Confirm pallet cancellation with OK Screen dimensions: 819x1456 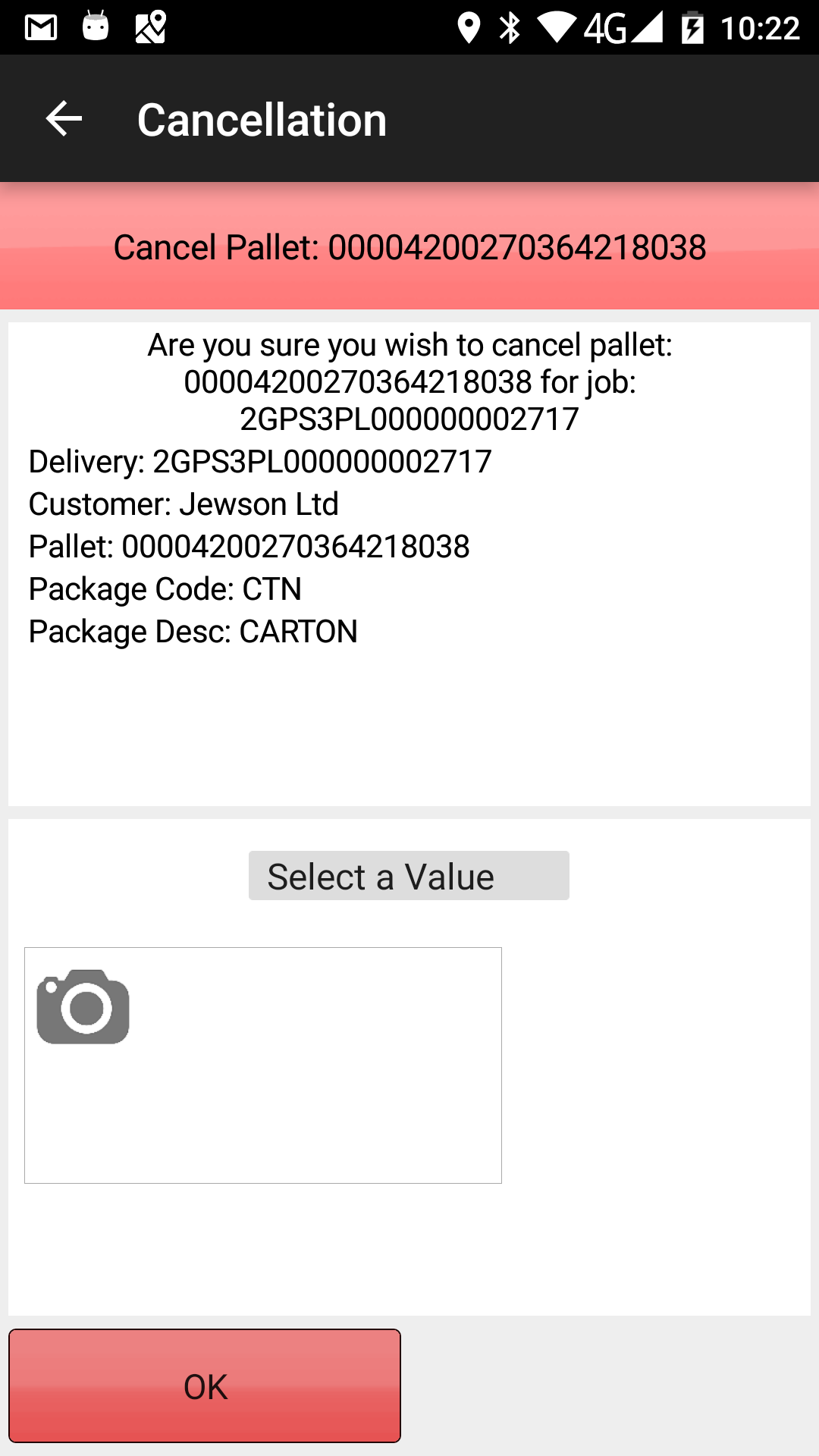click(x=205, y=1385)
